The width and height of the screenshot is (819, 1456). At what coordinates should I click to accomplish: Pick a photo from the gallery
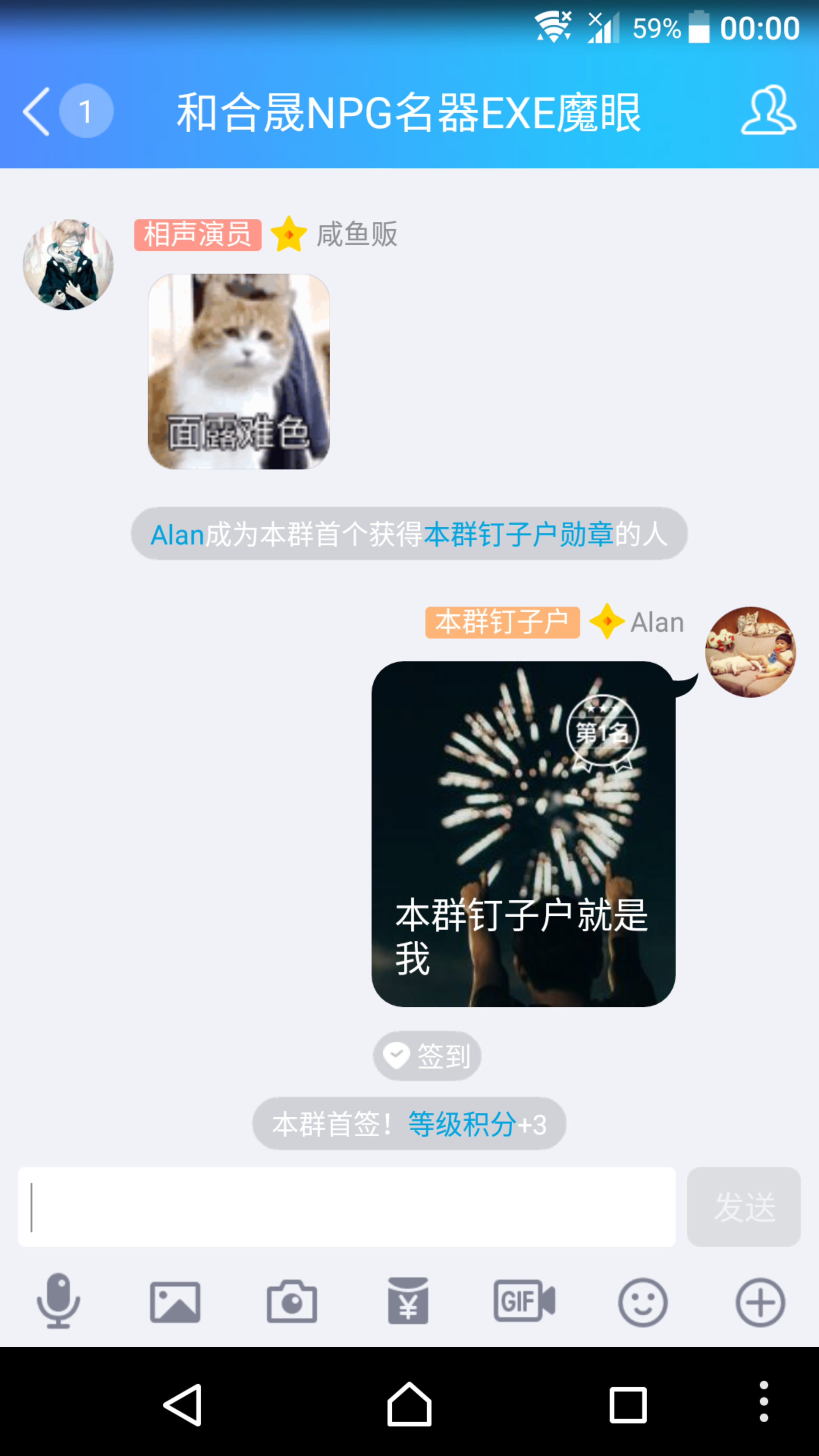175,1302
